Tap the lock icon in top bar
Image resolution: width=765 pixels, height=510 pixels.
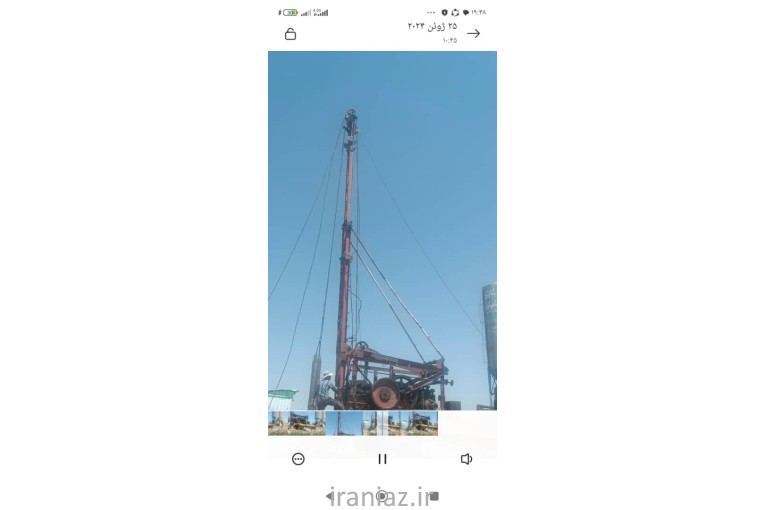(x=290, y=33)
